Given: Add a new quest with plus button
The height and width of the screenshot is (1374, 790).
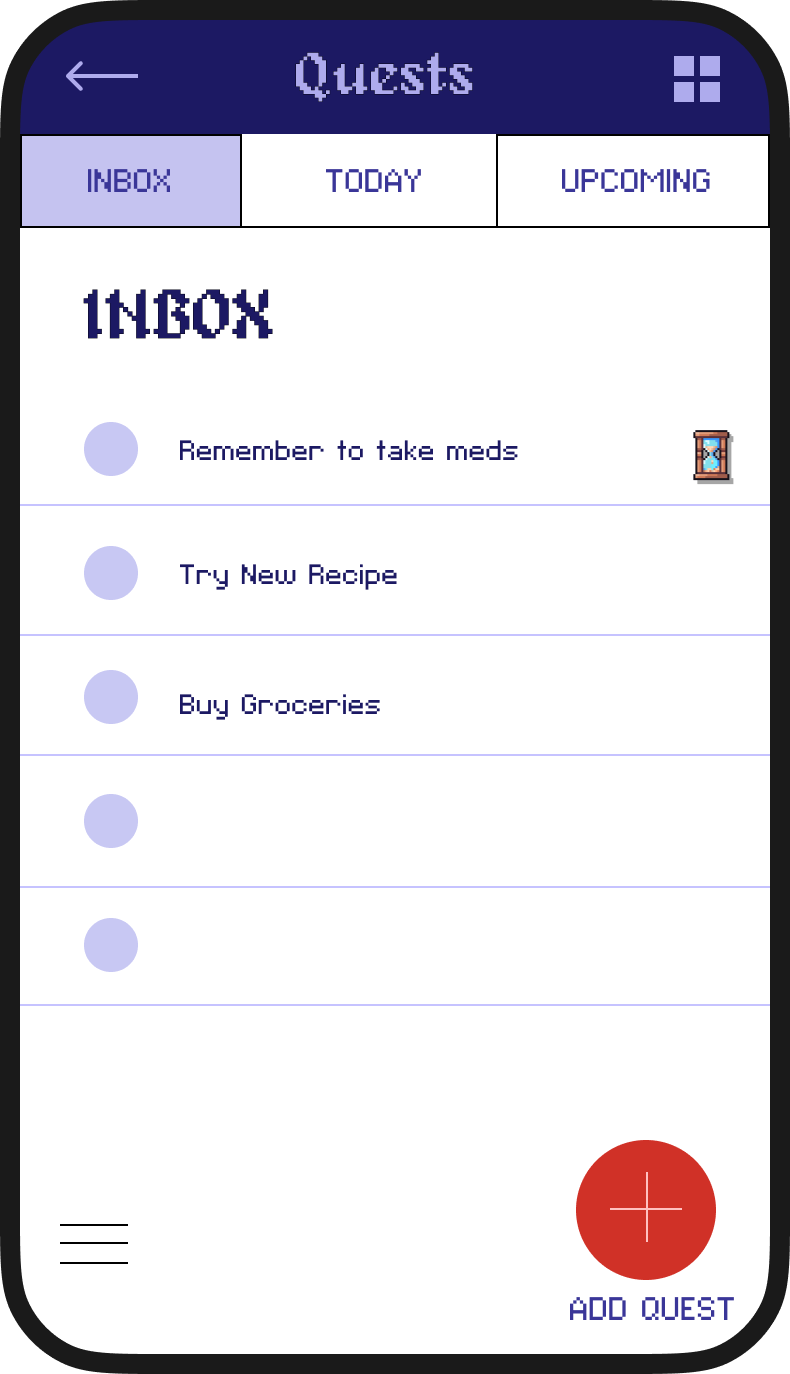Looking at the screenshot, I should (x=646, y=1210).
